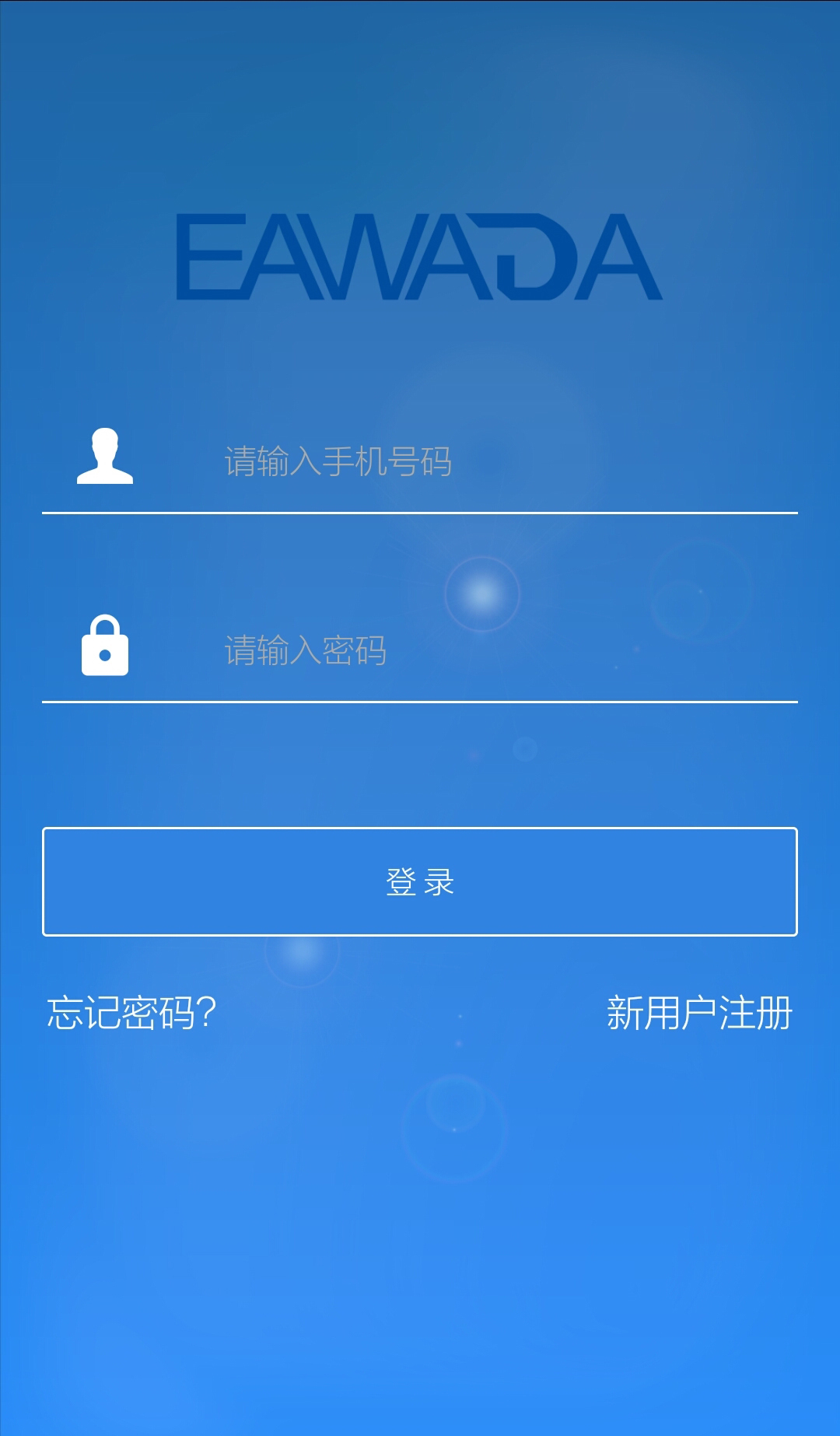Click 忘记密码? to recover password
This screenshot has width=840, height=1436.
[132, 1013]
